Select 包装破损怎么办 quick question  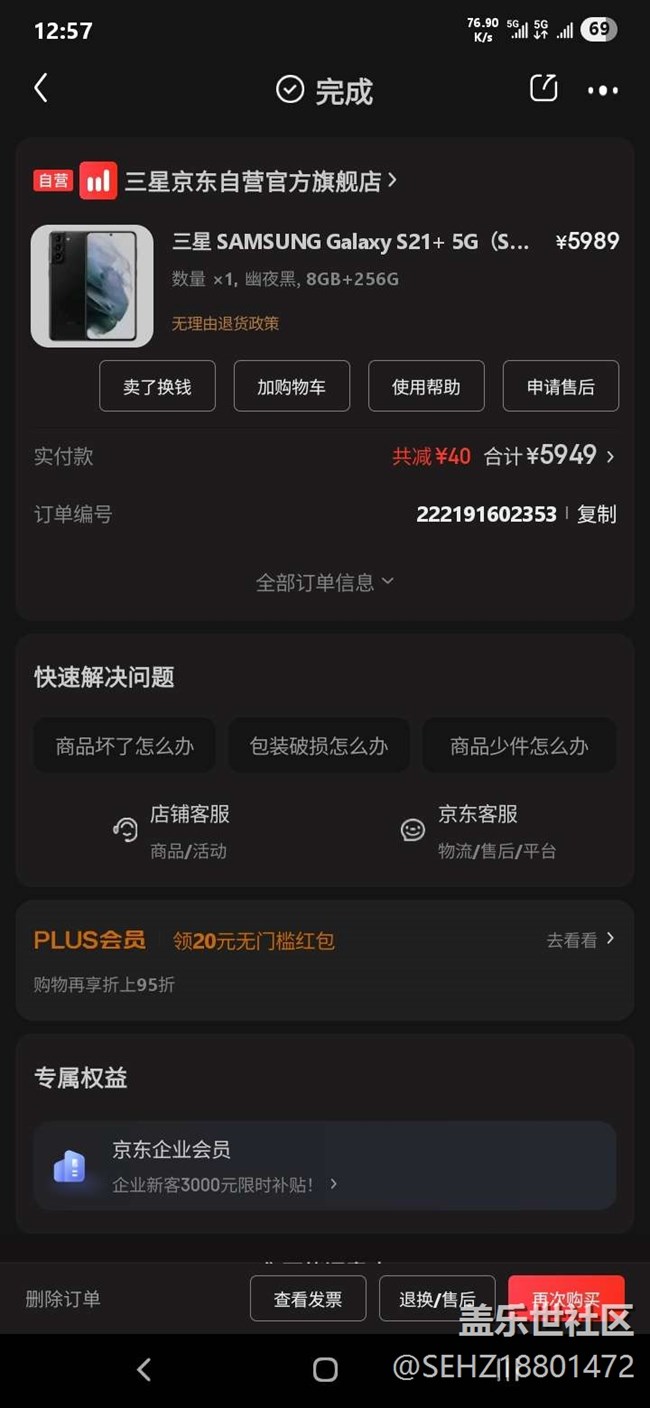319,746
